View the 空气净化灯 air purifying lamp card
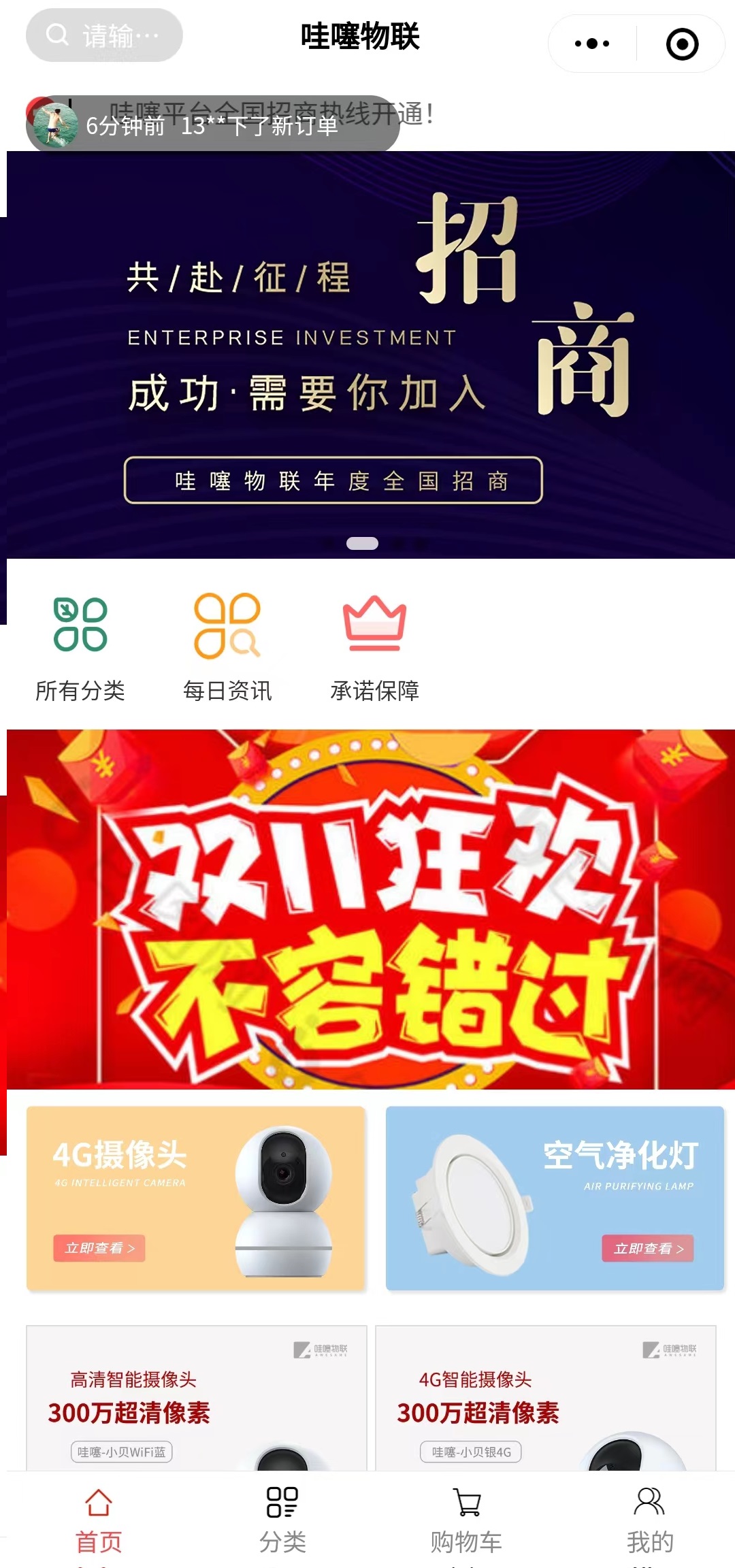This screenshot has height=1568, width=735. pos(555,1198)
